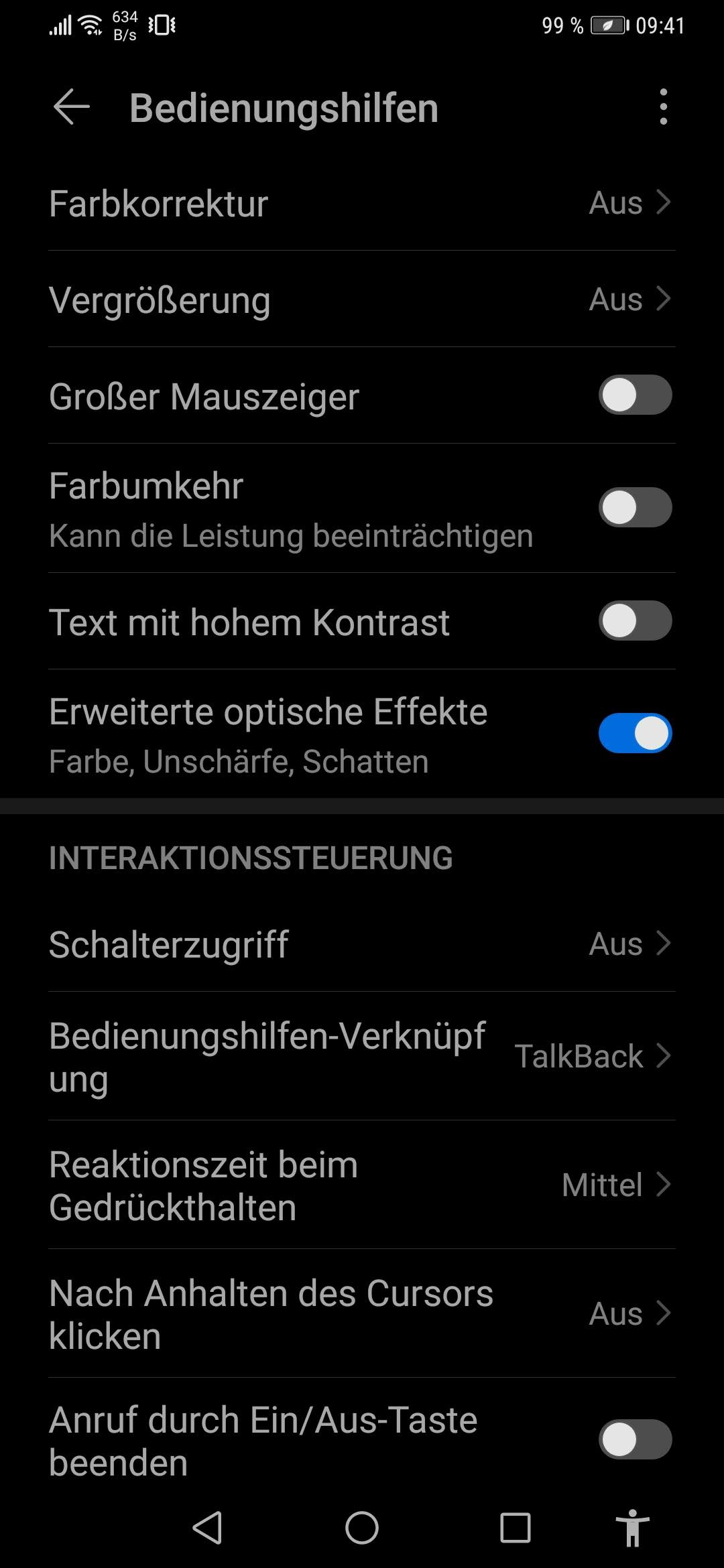
Task: Open the three-dot overflow menu
Action: (663, 107)
